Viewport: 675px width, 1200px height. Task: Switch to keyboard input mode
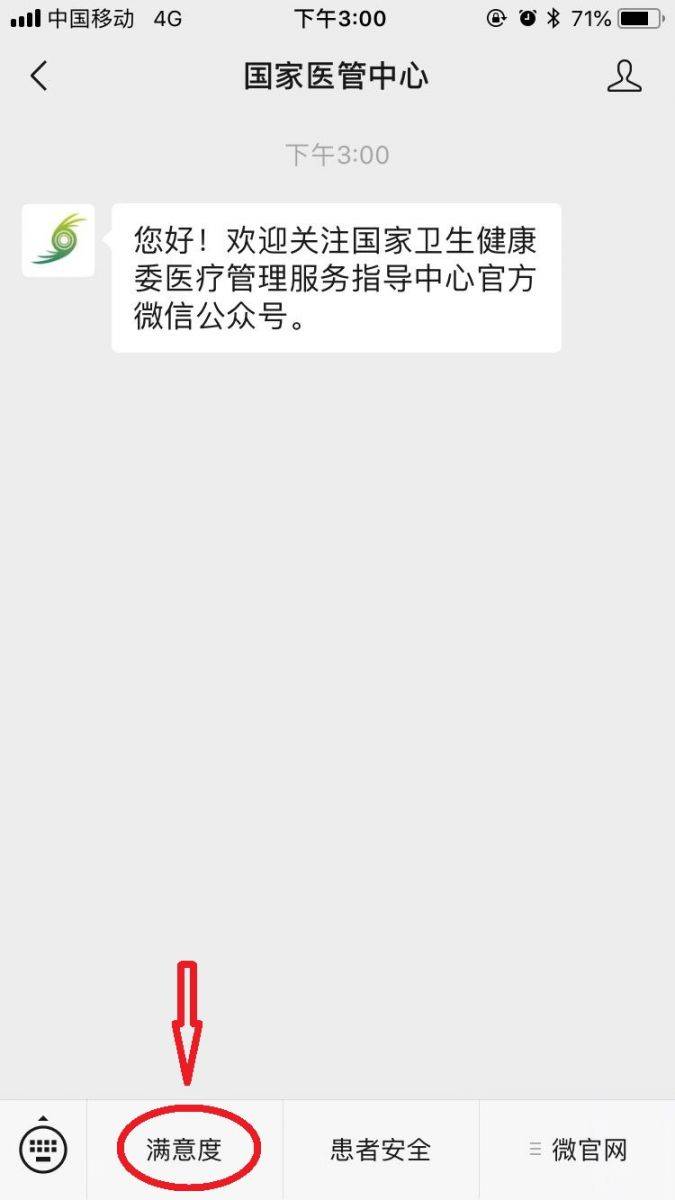[43, 1148]
